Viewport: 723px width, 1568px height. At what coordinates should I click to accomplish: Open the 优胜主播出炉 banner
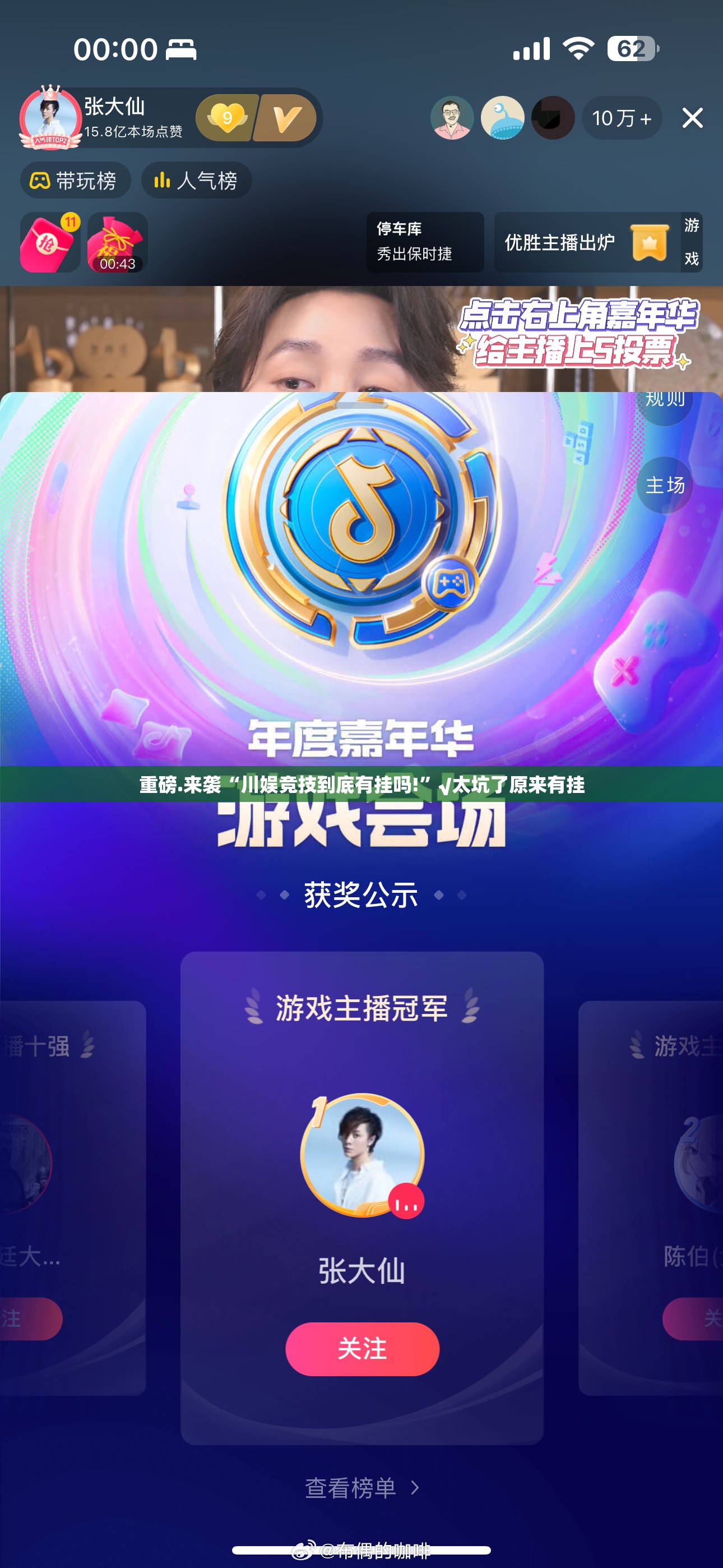click(587, 242)
